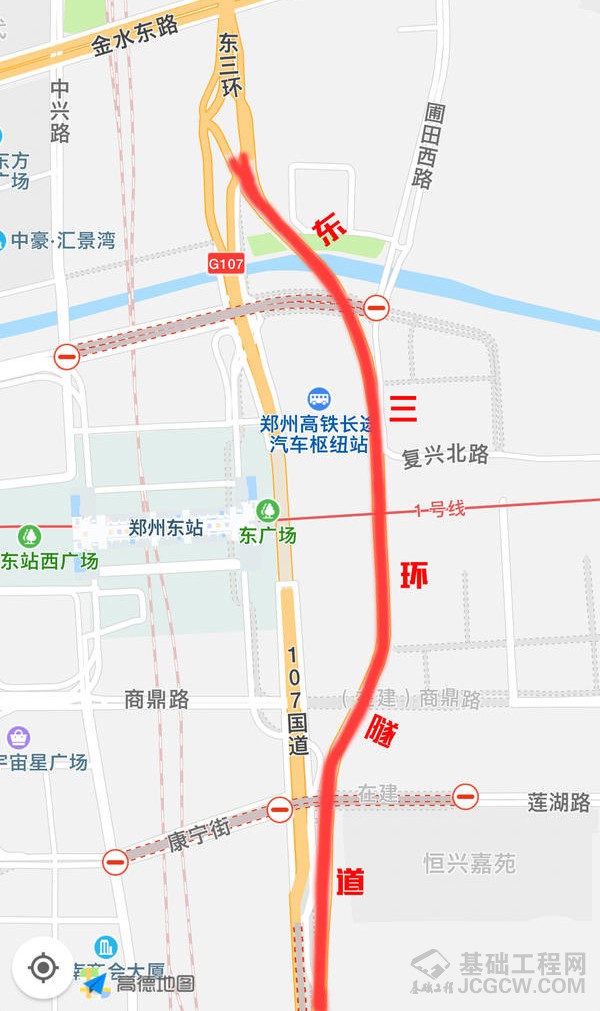600x1011 pixels.
Task: Open the 东广场 place marker
Action: pos(267,510)
